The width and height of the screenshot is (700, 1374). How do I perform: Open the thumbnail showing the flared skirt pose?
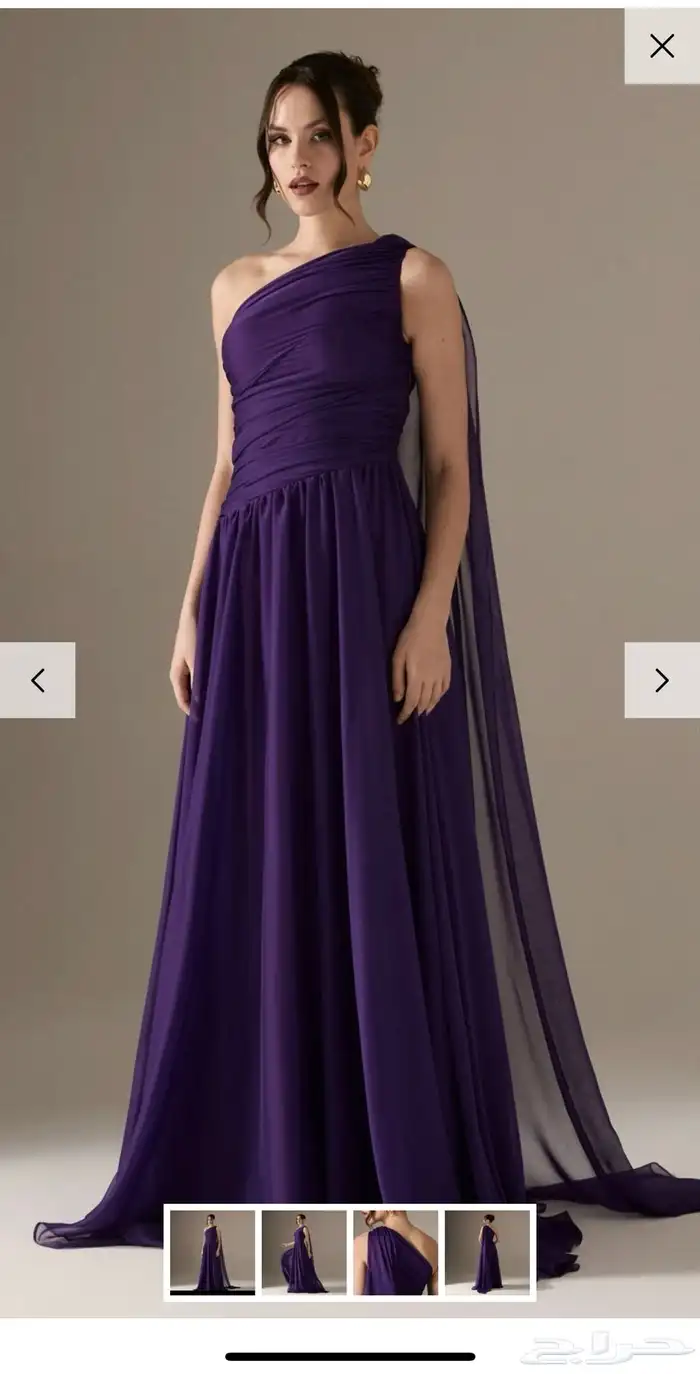pos(304,1252)
